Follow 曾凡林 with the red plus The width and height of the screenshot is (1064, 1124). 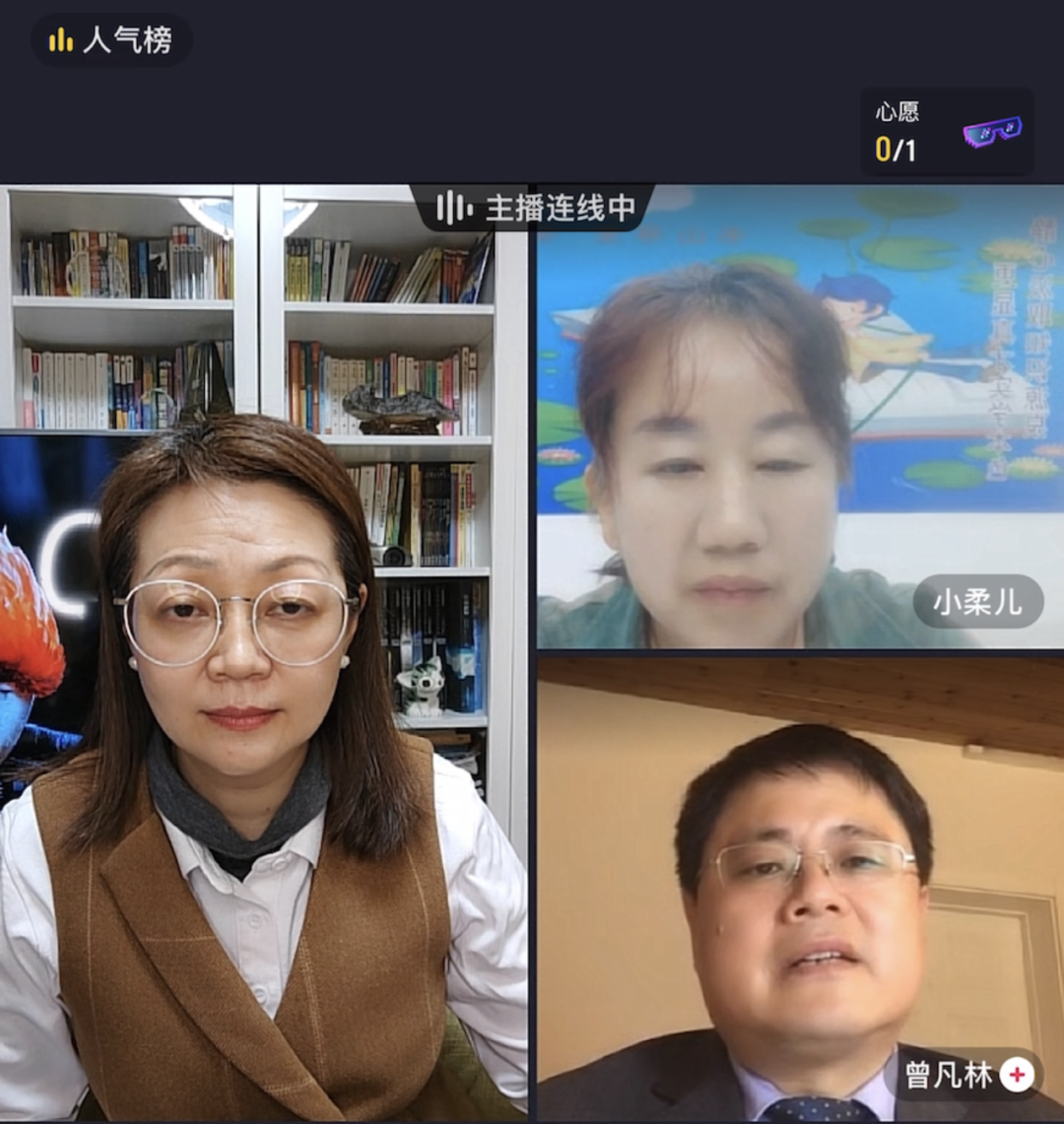(x=1017, y=1075)
